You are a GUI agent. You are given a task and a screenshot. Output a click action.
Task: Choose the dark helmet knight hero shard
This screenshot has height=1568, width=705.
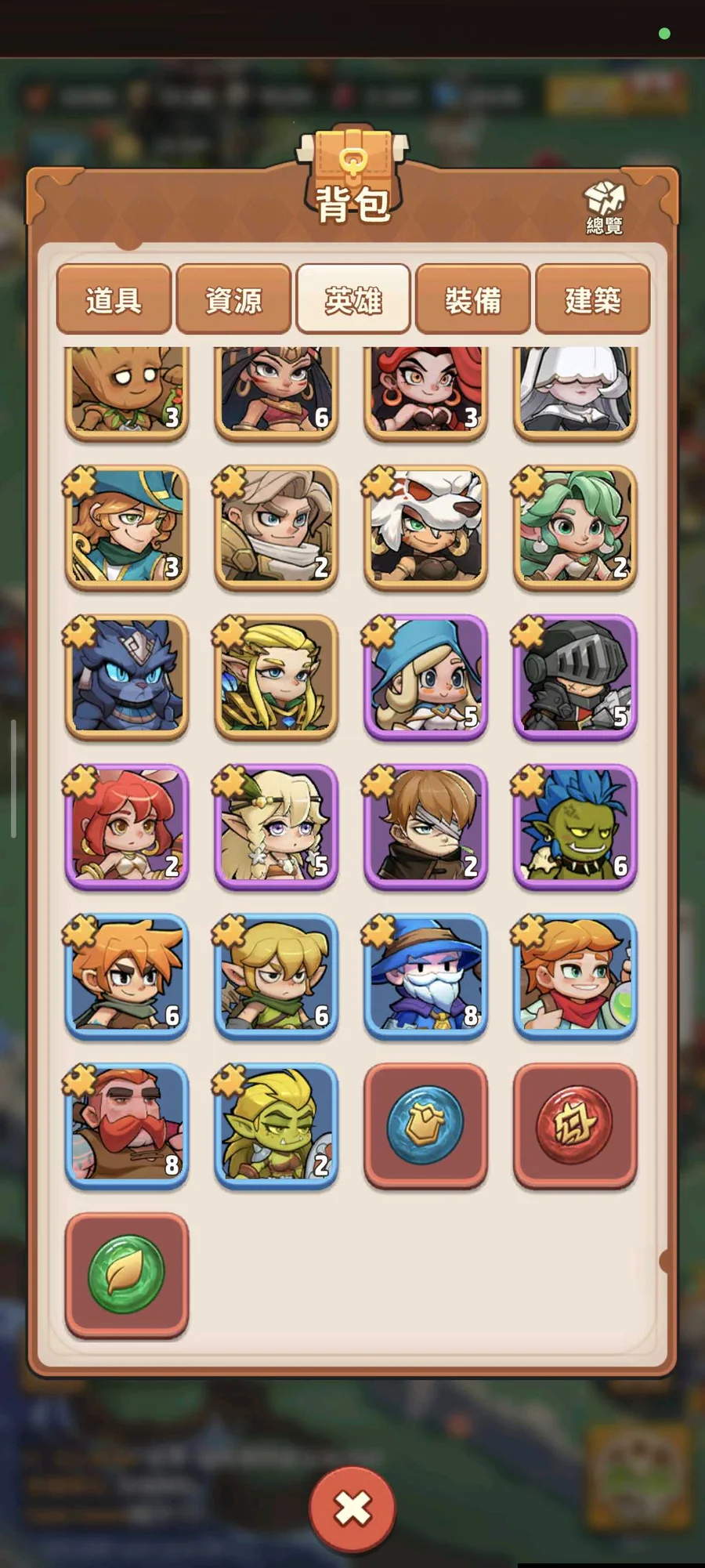coord(575,677)
